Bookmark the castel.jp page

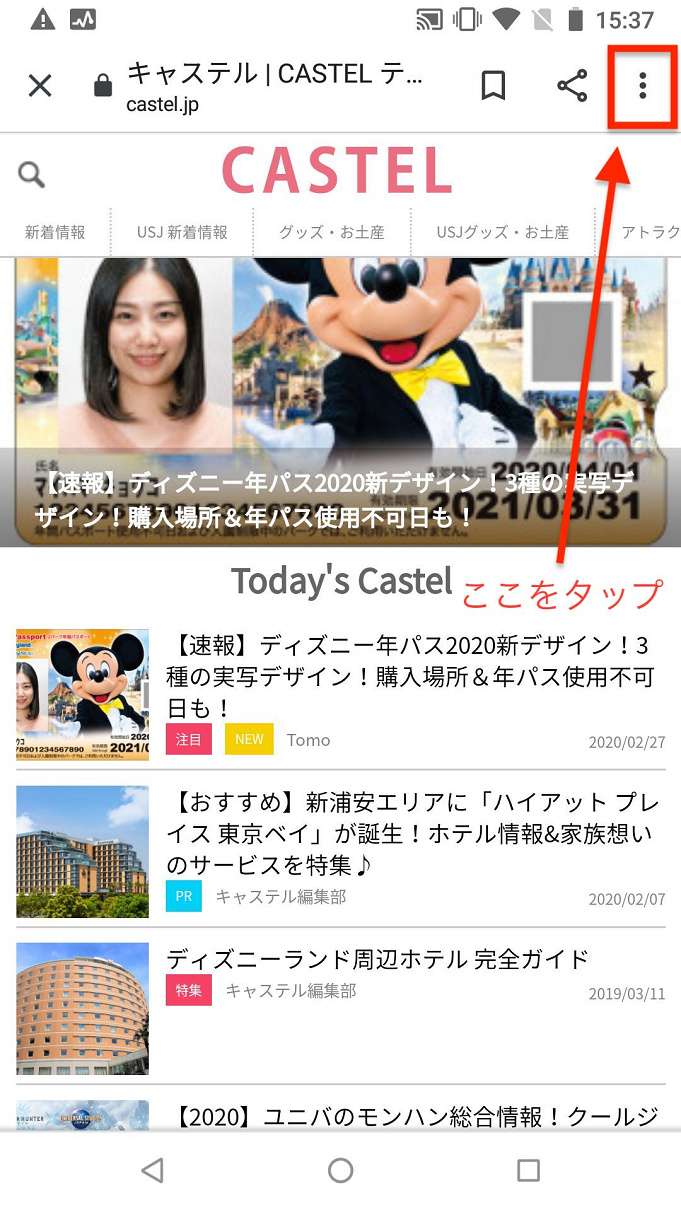pyautogui.click(x=493, y=86)
